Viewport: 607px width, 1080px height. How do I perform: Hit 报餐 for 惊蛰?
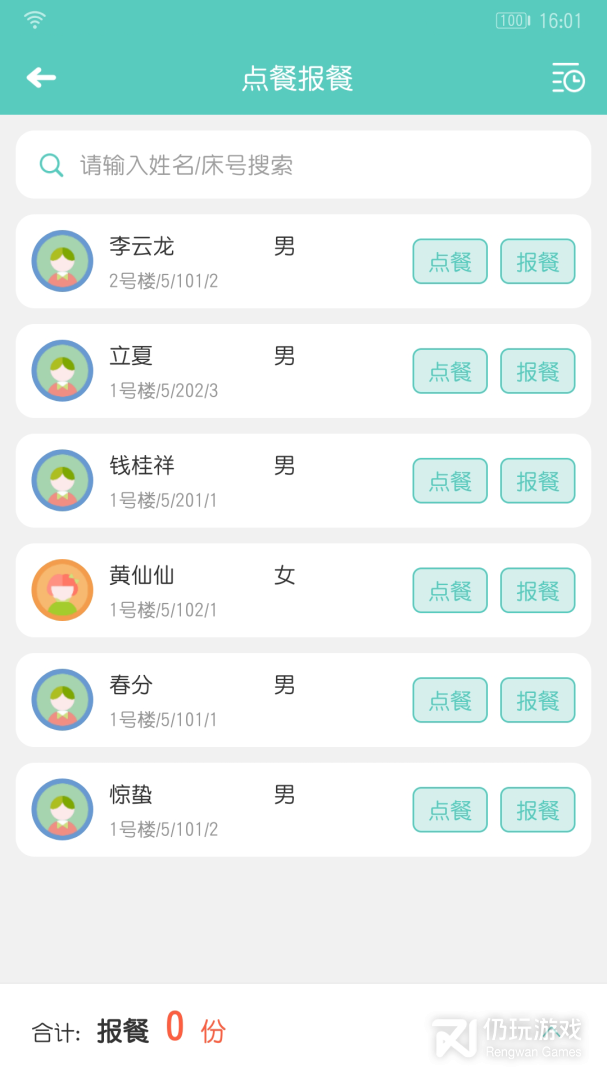(x=538, y=810)
